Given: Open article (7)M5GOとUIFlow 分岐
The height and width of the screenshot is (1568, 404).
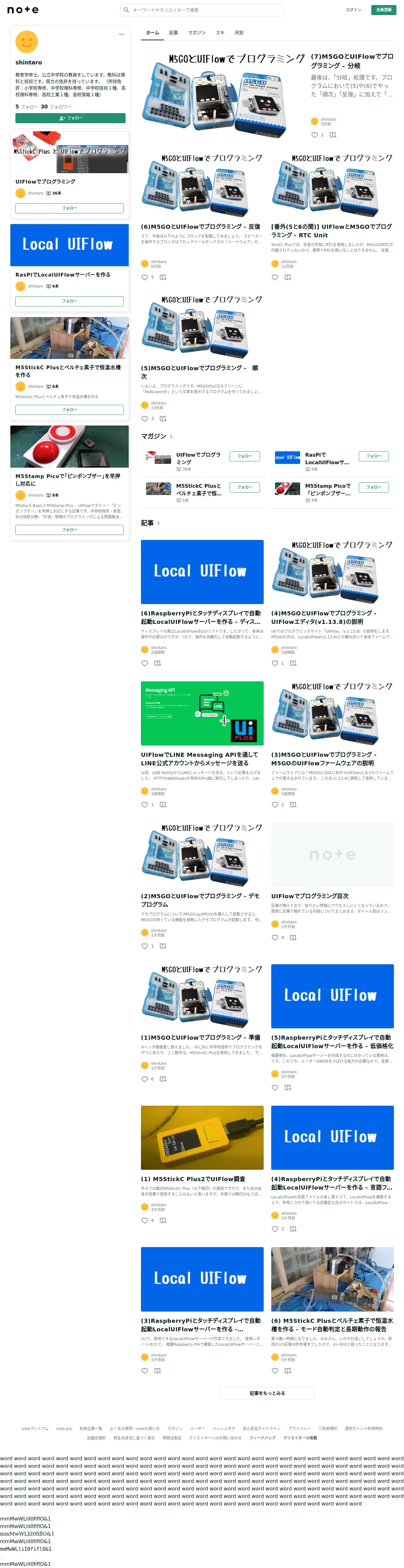Looking at the screenshot, I should point(351,60).
